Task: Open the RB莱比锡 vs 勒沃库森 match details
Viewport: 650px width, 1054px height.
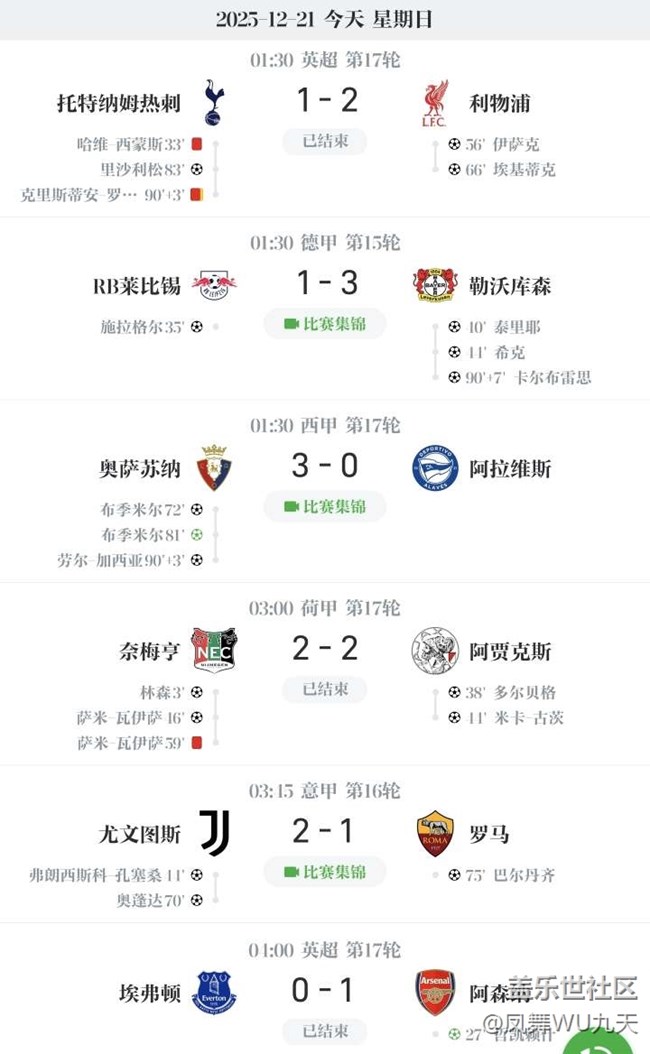Action: click(x=325, y=309)
